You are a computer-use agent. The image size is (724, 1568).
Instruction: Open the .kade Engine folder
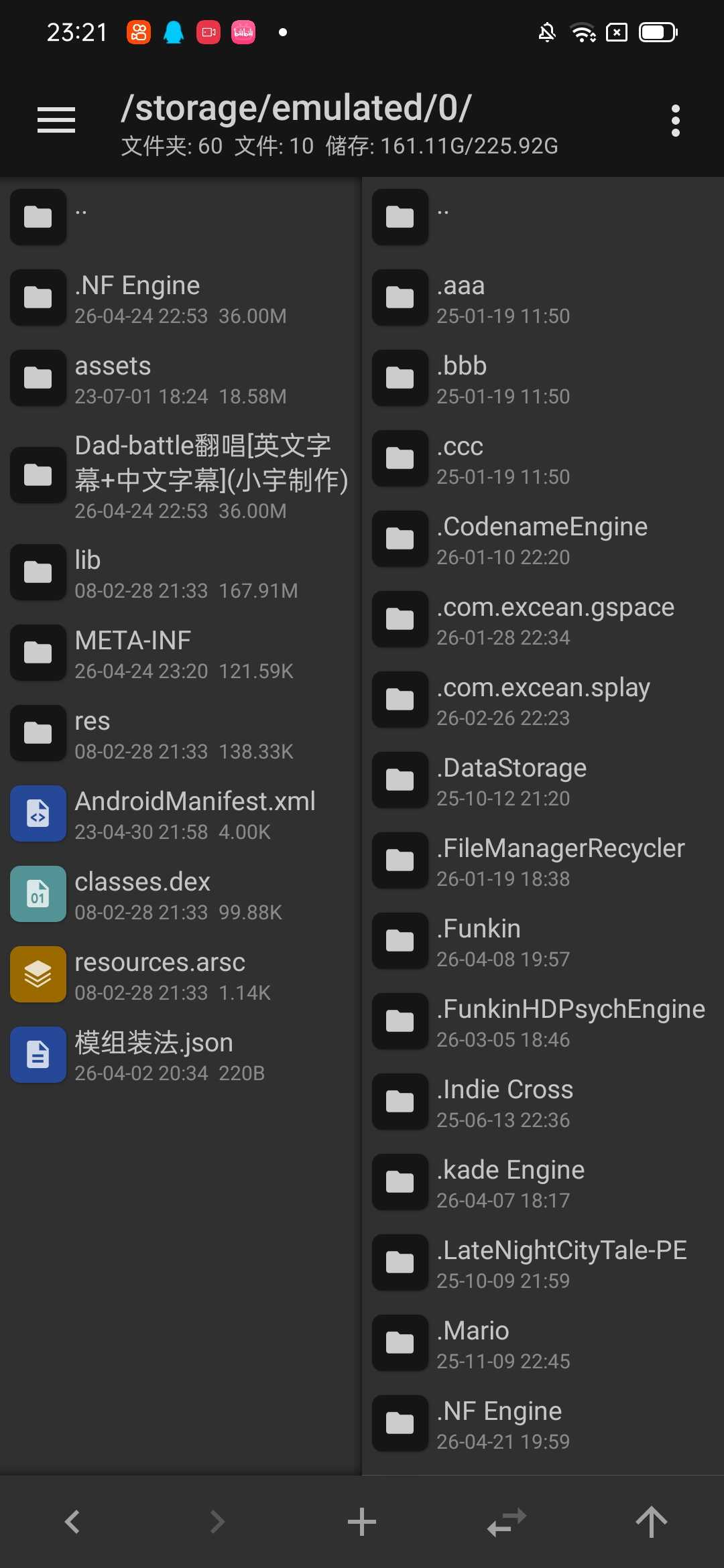coord(542,1183)
